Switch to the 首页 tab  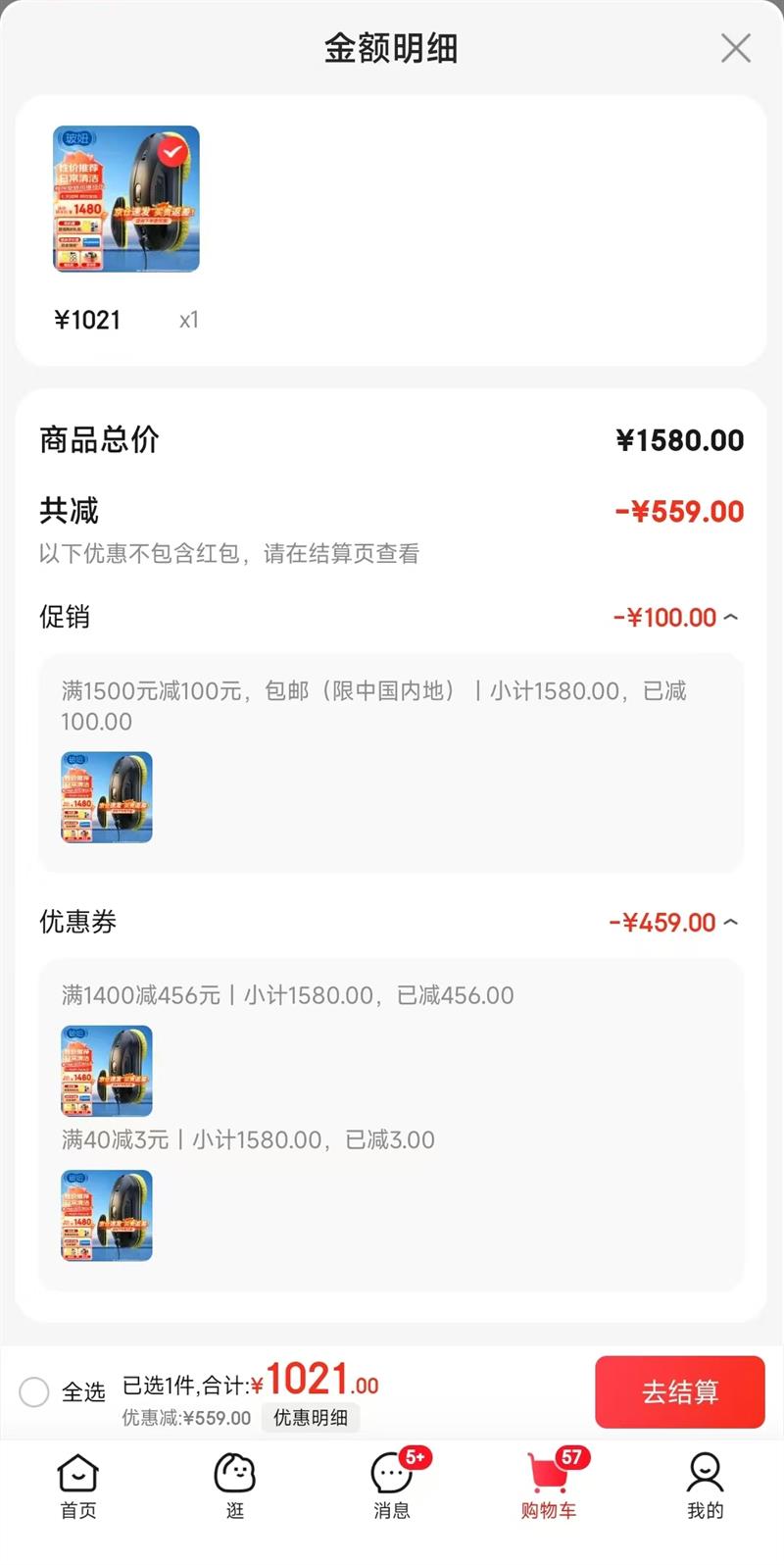click(78, 1486)
